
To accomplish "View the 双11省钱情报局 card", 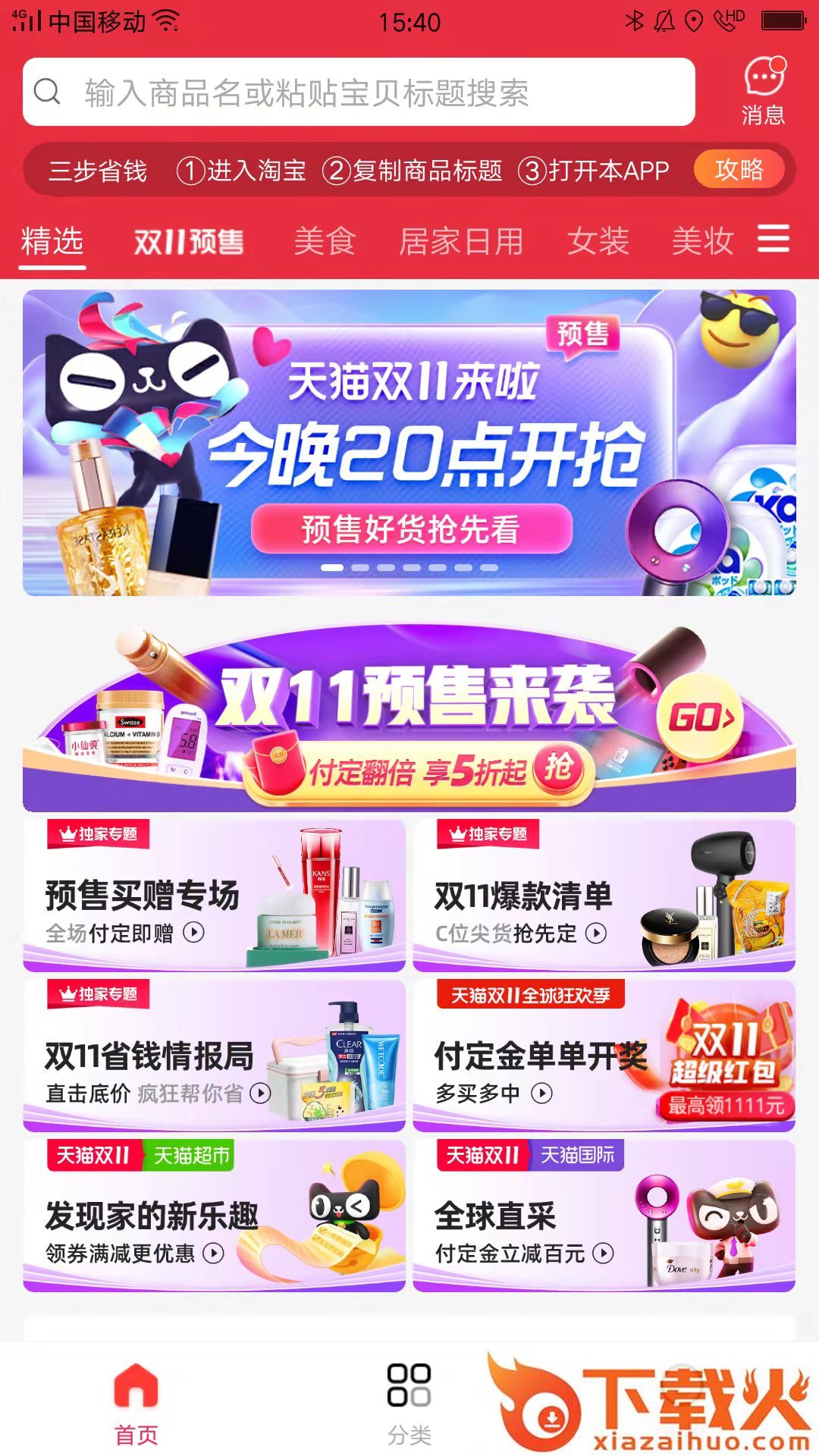I will click(215, 1056).
